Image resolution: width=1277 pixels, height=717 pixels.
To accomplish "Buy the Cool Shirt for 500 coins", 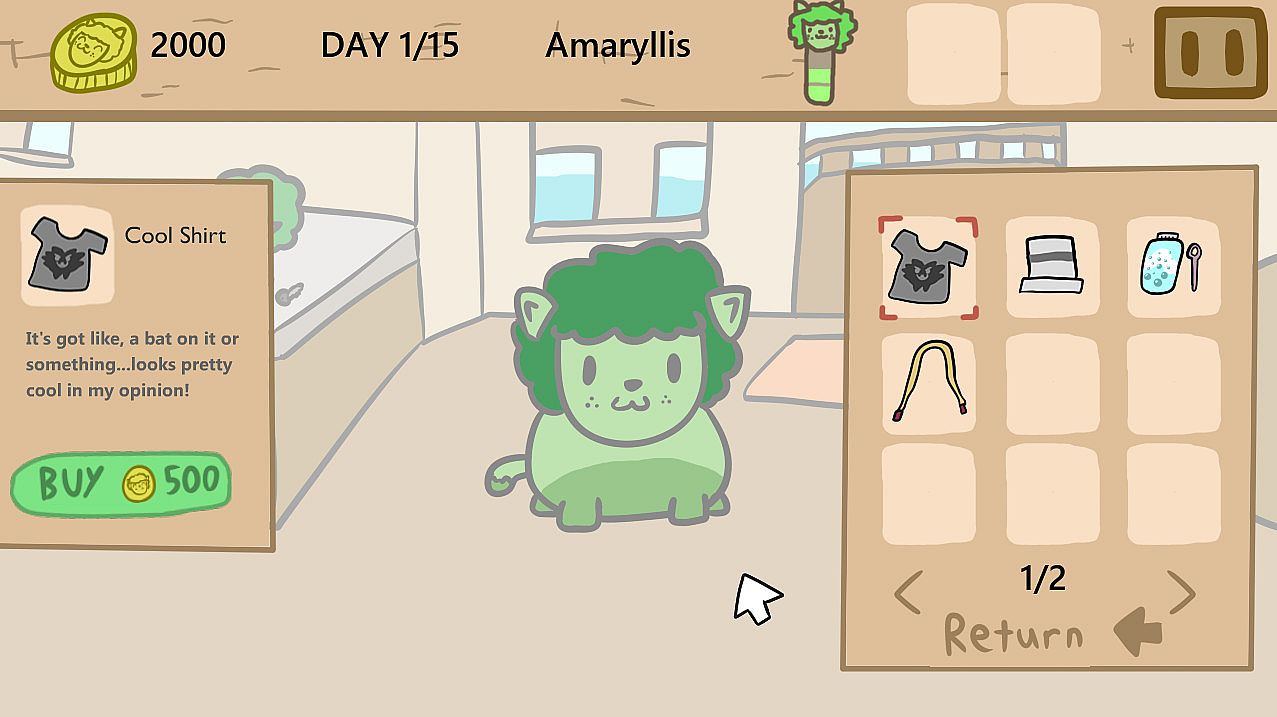I will pyautogui.click(x=121, y=484).
